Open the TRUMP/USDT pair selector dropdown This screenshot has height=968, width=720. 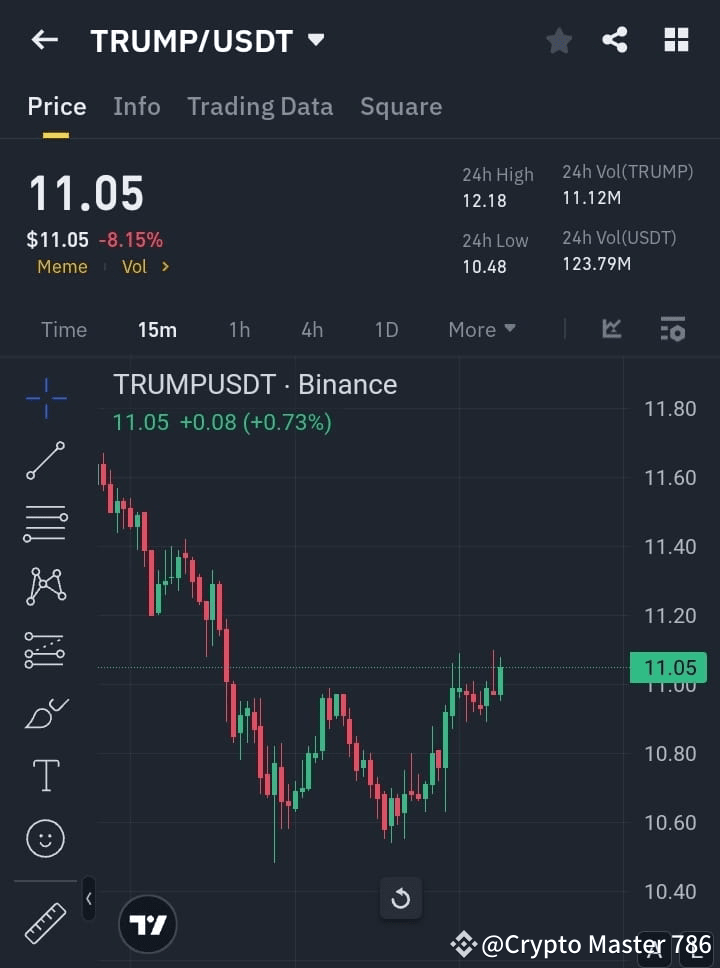pyautogui.click(x=315, y=40)
